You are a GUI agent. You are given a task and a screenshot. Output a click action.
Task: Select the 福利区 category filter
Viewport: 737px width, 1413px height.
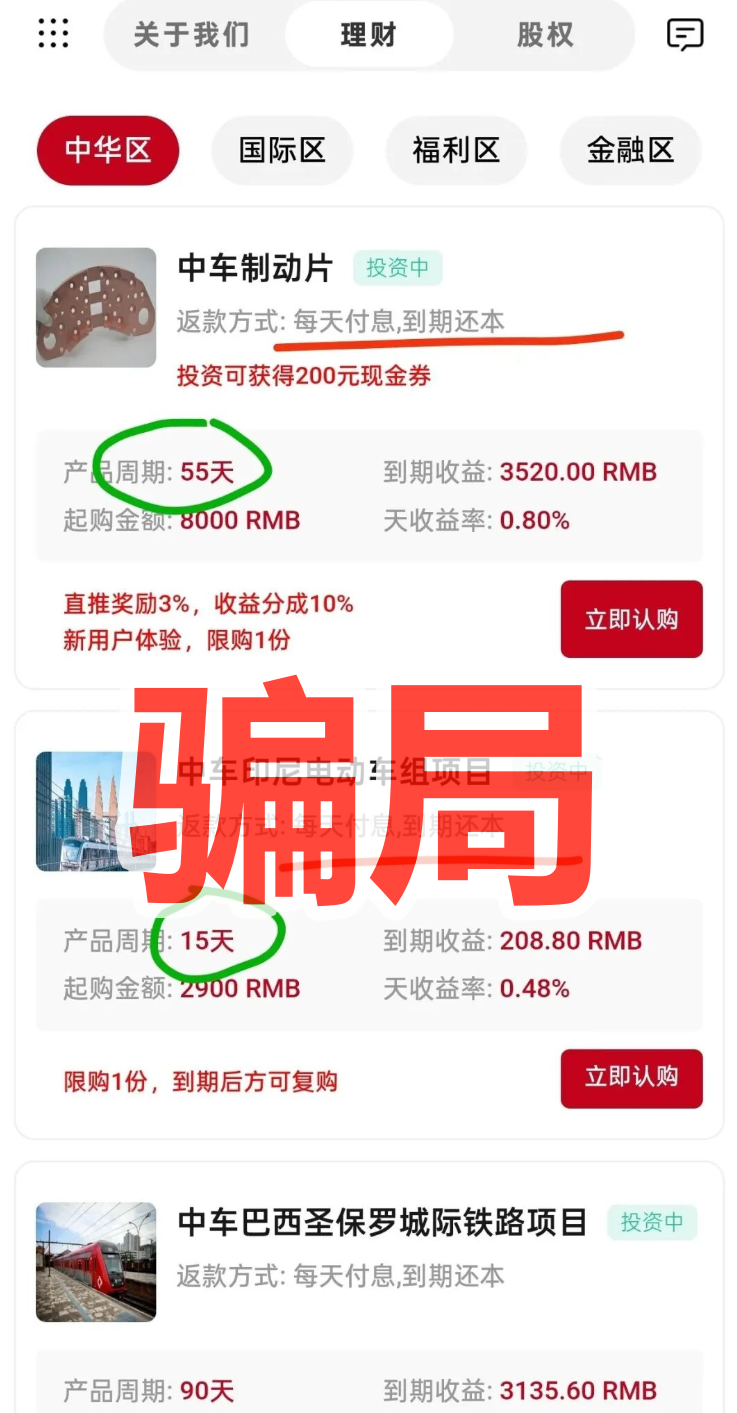click(456, 150)
